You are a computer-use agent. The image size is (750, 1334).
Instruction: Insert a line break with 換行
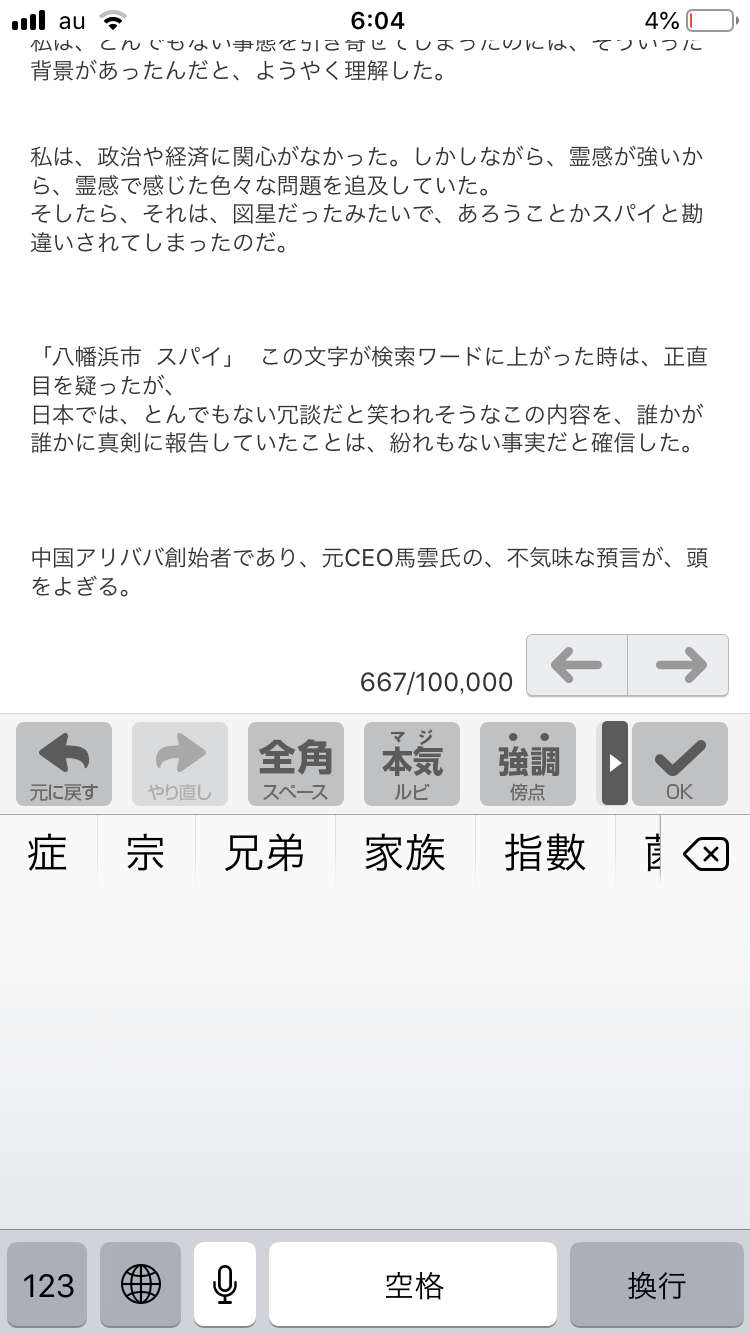657,1284
